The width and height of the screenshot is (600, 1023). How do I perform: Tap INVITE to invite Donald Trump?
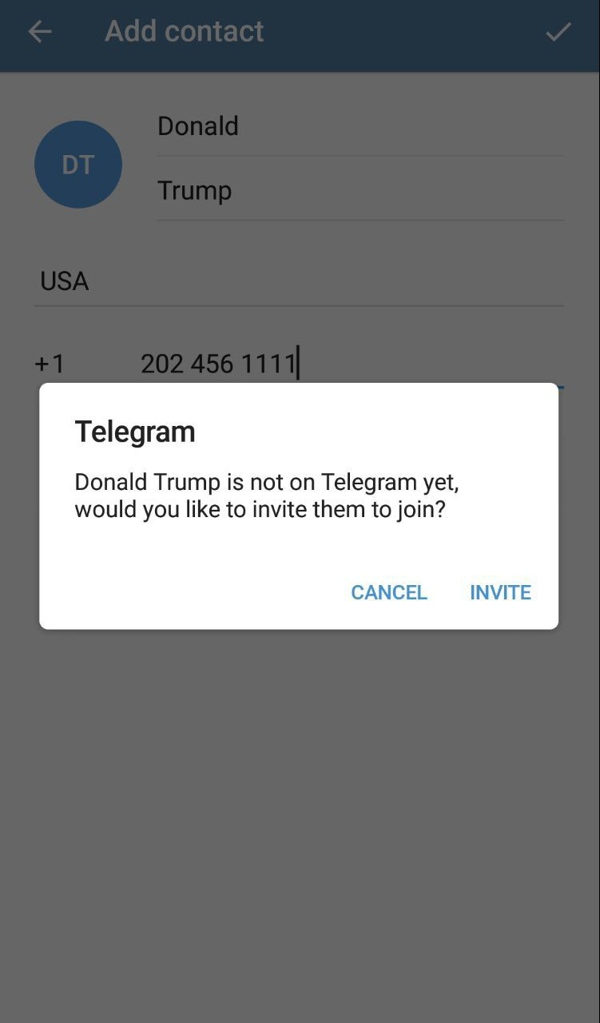pyautogui.click(x=500, y=592)
